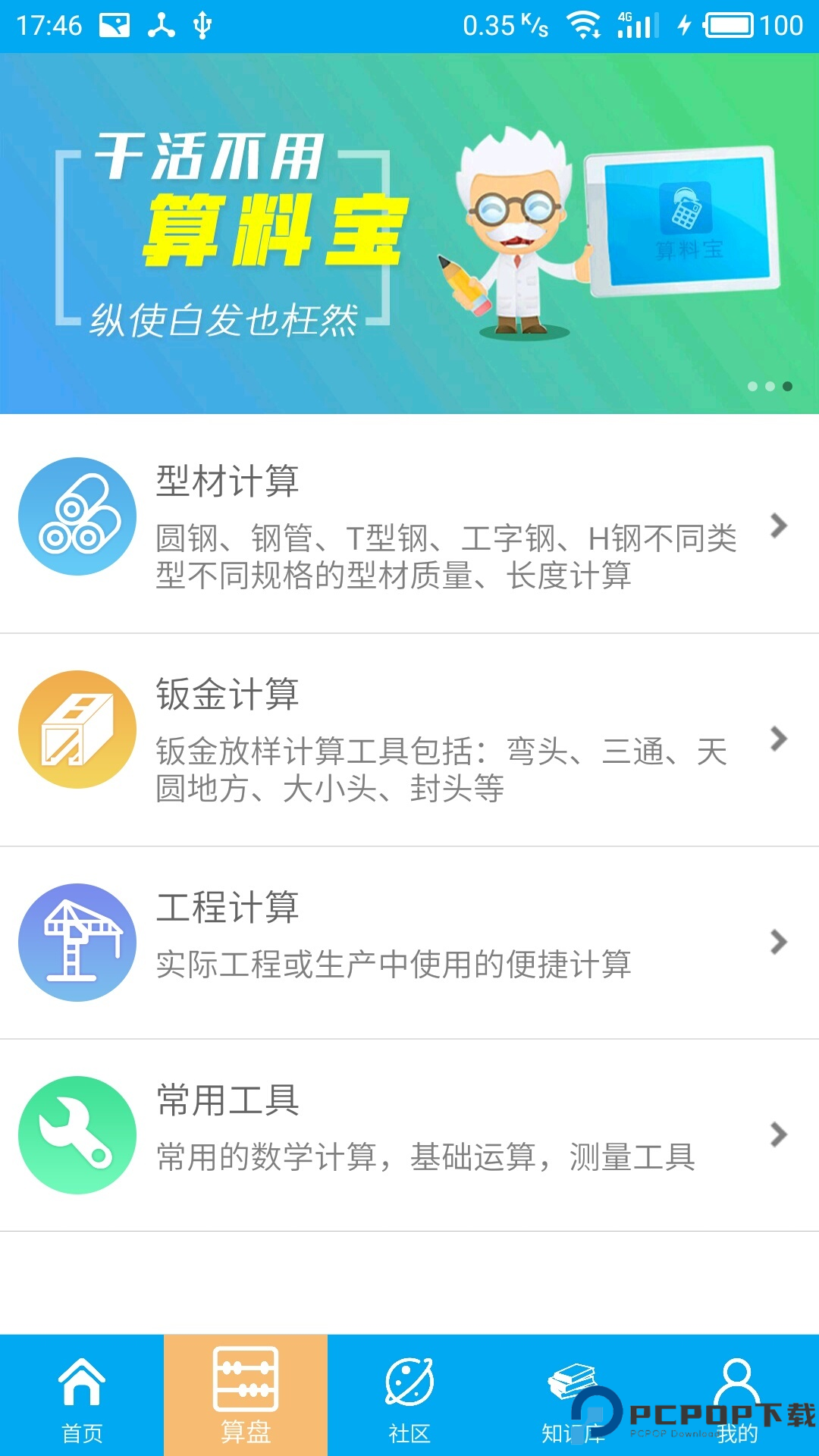Click the Wi-Fi icon in status bar
819x1456 pixels.
coord(582,24)
